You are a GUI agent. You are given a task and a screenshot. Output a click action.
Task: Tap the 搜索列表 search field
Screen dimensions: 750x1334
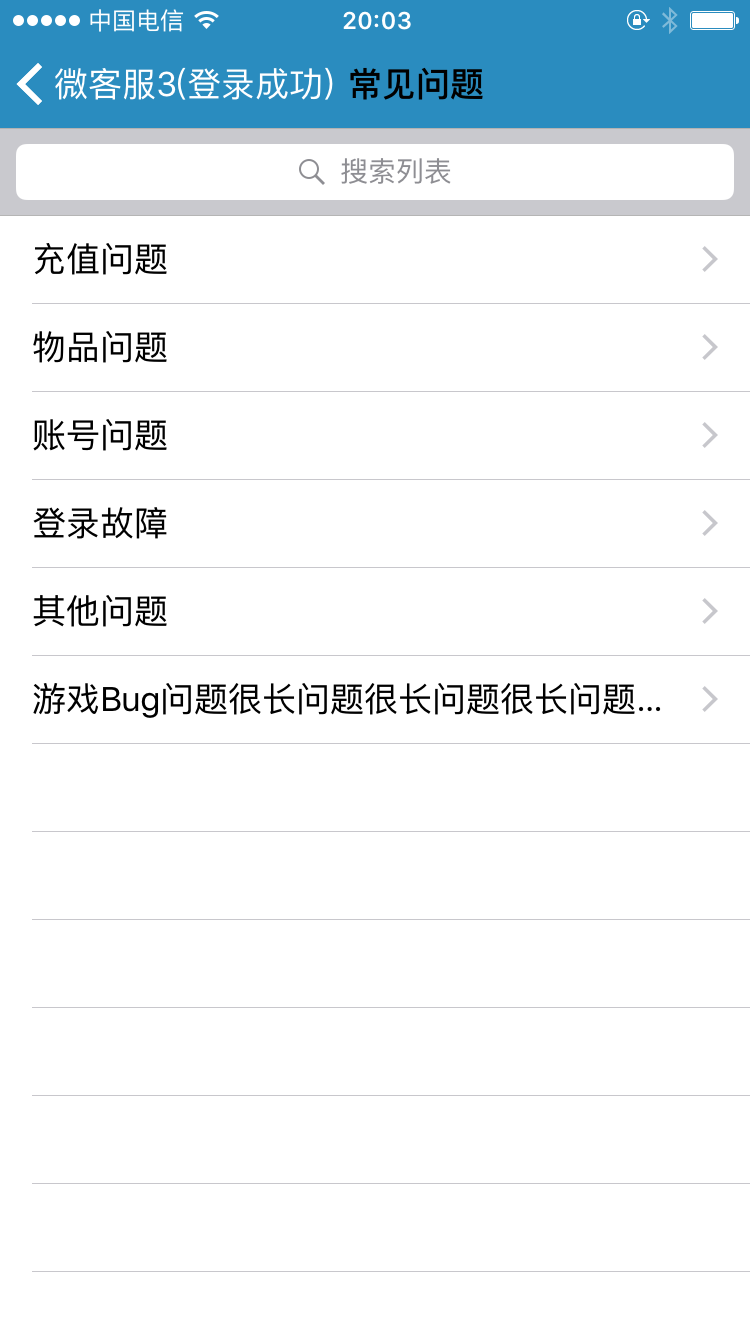point(375,172)
